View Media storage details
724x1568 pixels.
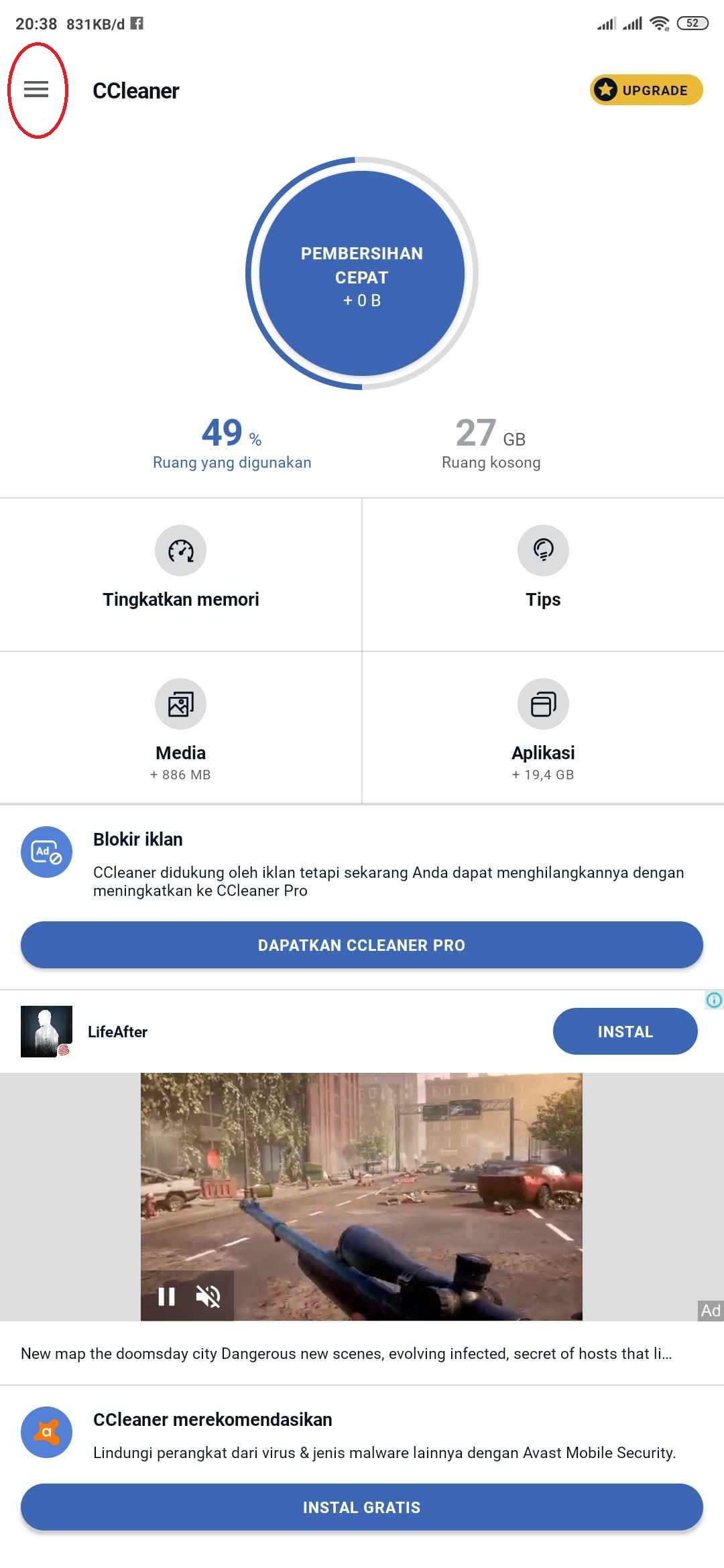pos(180,728)
